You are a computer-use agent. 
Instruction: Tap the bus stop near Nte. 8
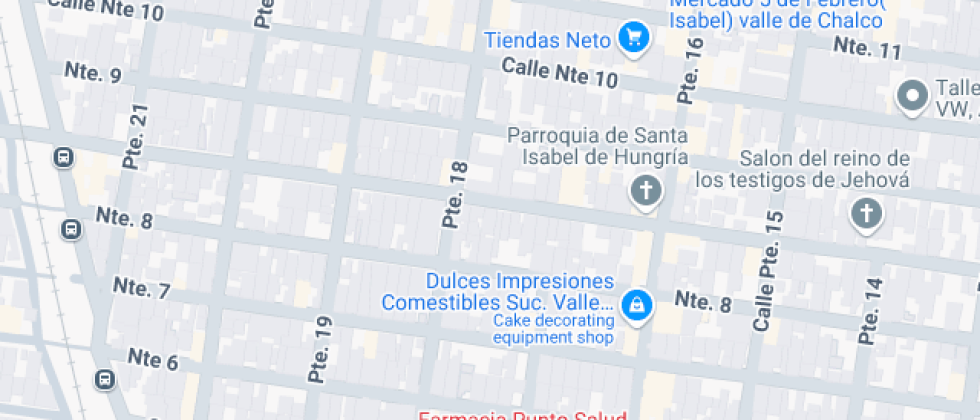(x=71, y=229)
